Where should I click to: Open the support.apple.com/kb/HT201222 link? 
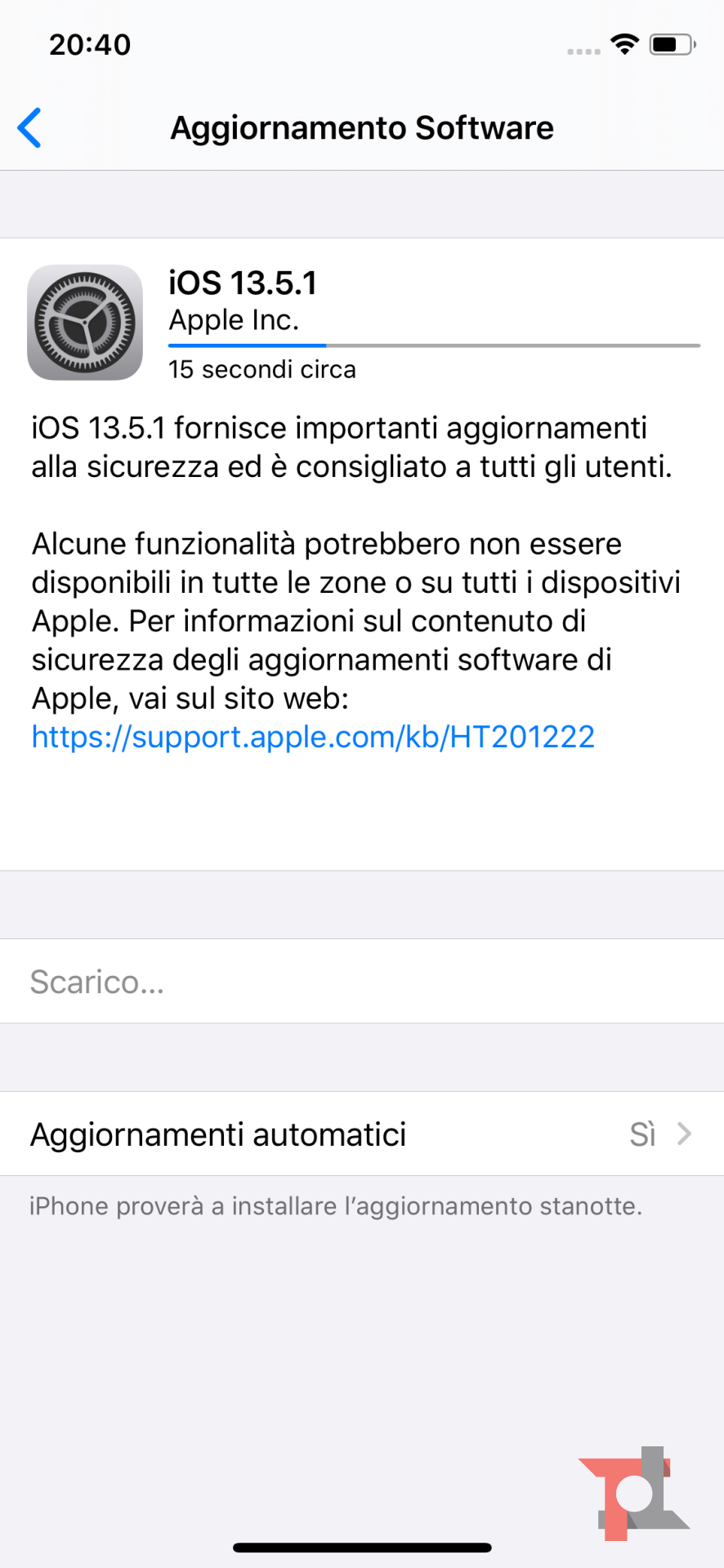(x=313, y=737)
